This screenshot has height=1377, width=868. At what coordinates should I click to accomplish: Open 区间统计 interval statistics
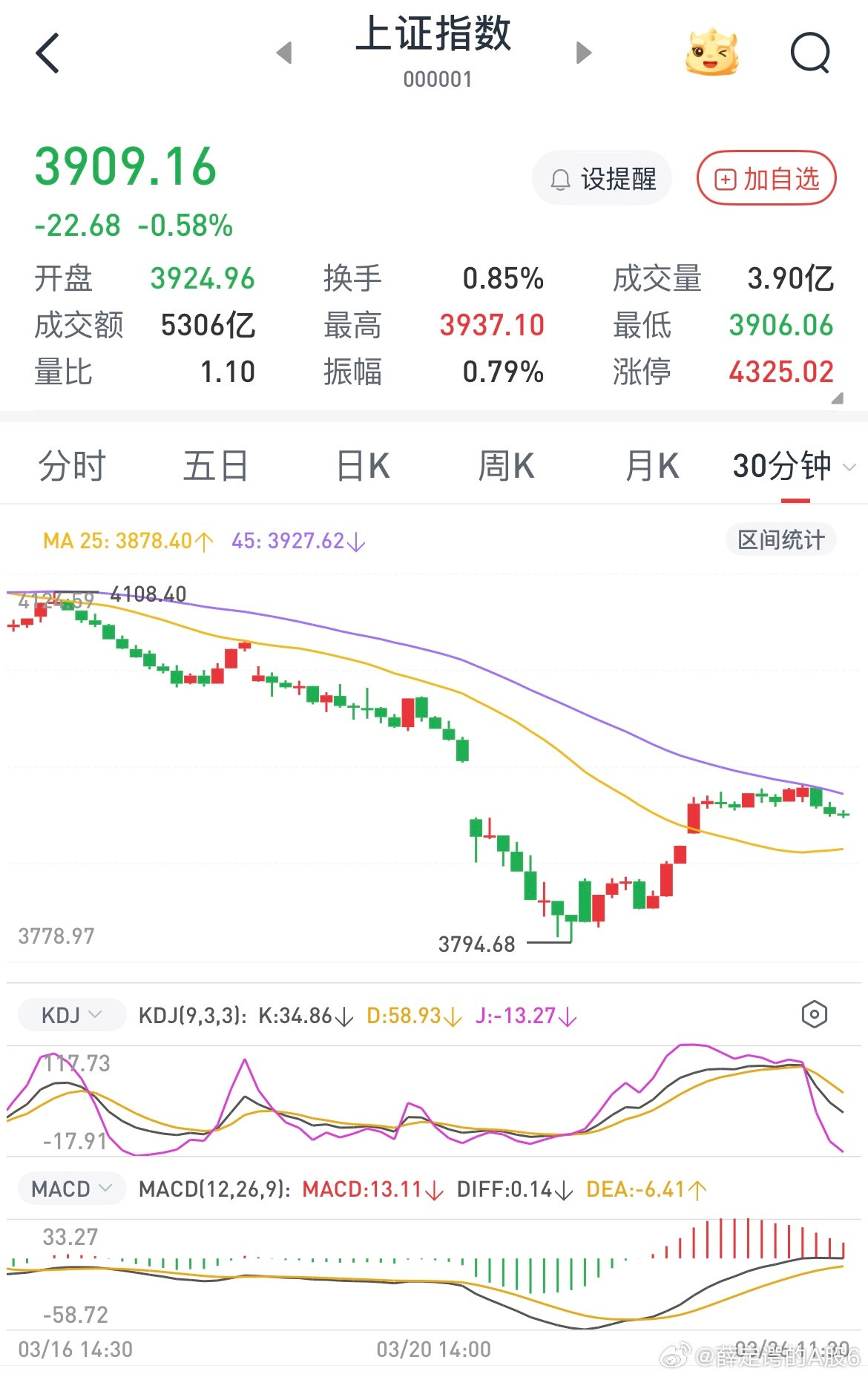point(780,539)
